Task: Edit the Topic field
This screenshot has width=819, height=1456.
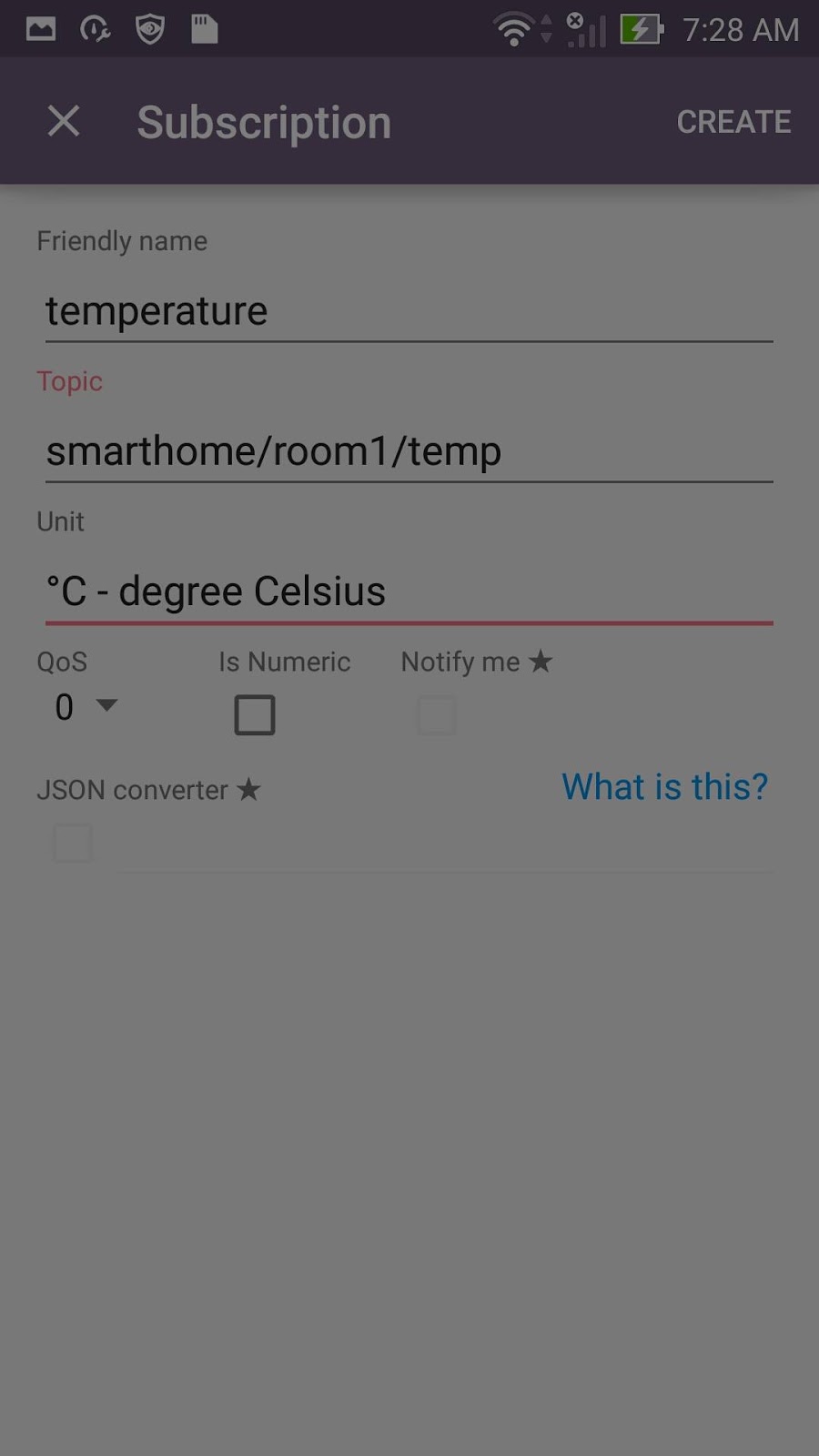Action: [408, 451]
